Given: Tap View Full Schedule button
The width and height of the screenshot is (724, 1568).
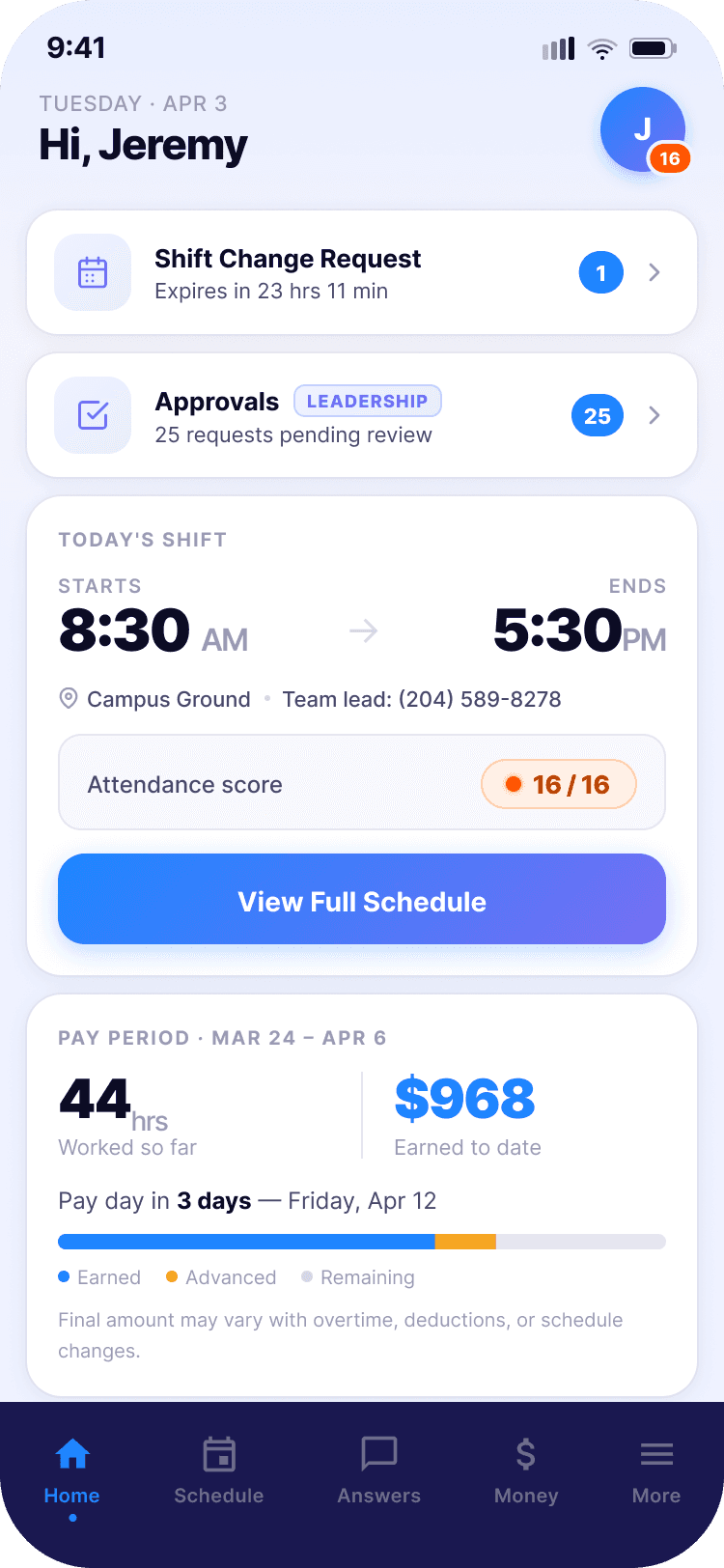Looking at the screenshot, I should tap(362, 899).
